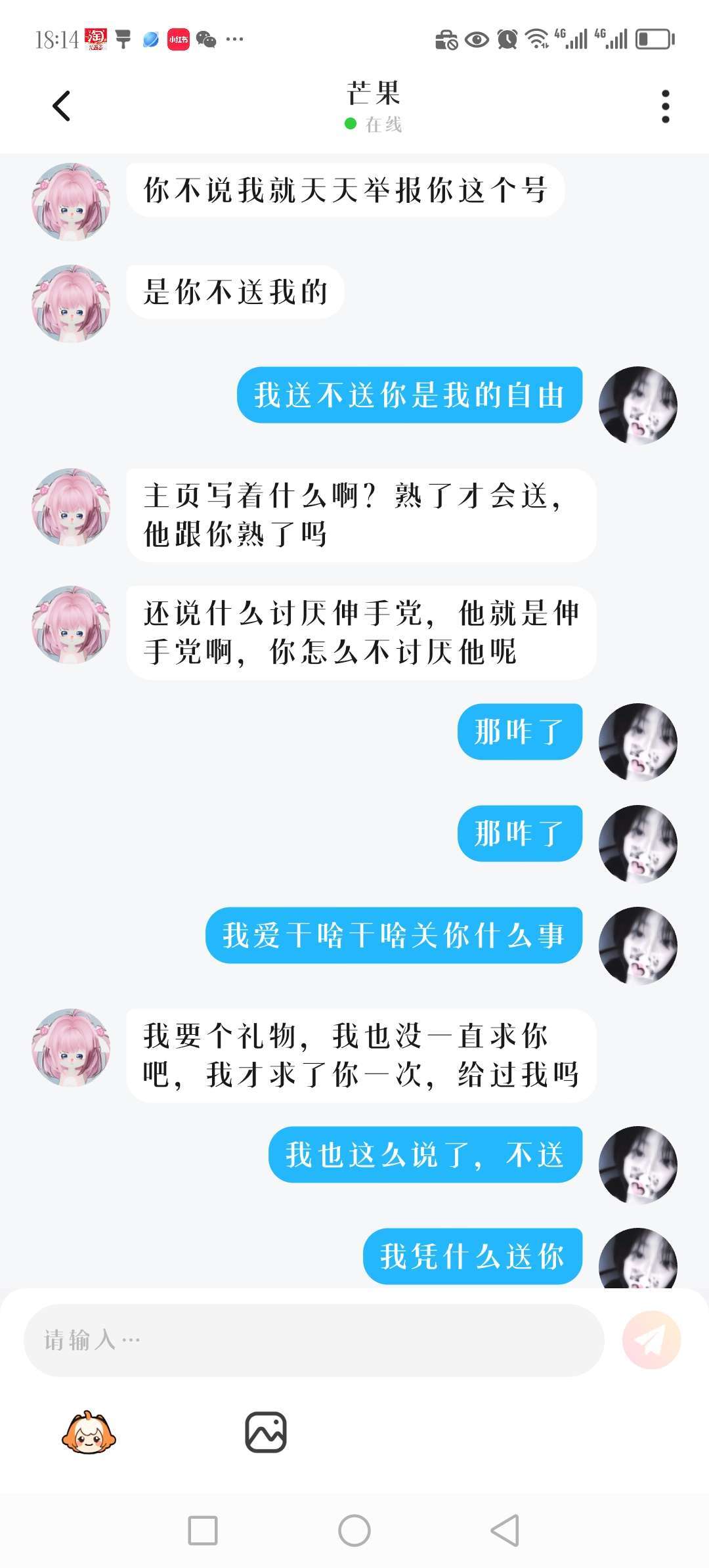Send the message with the paper plane
This screenshot has height=1568, width=709.
[x=651, y=1339]
